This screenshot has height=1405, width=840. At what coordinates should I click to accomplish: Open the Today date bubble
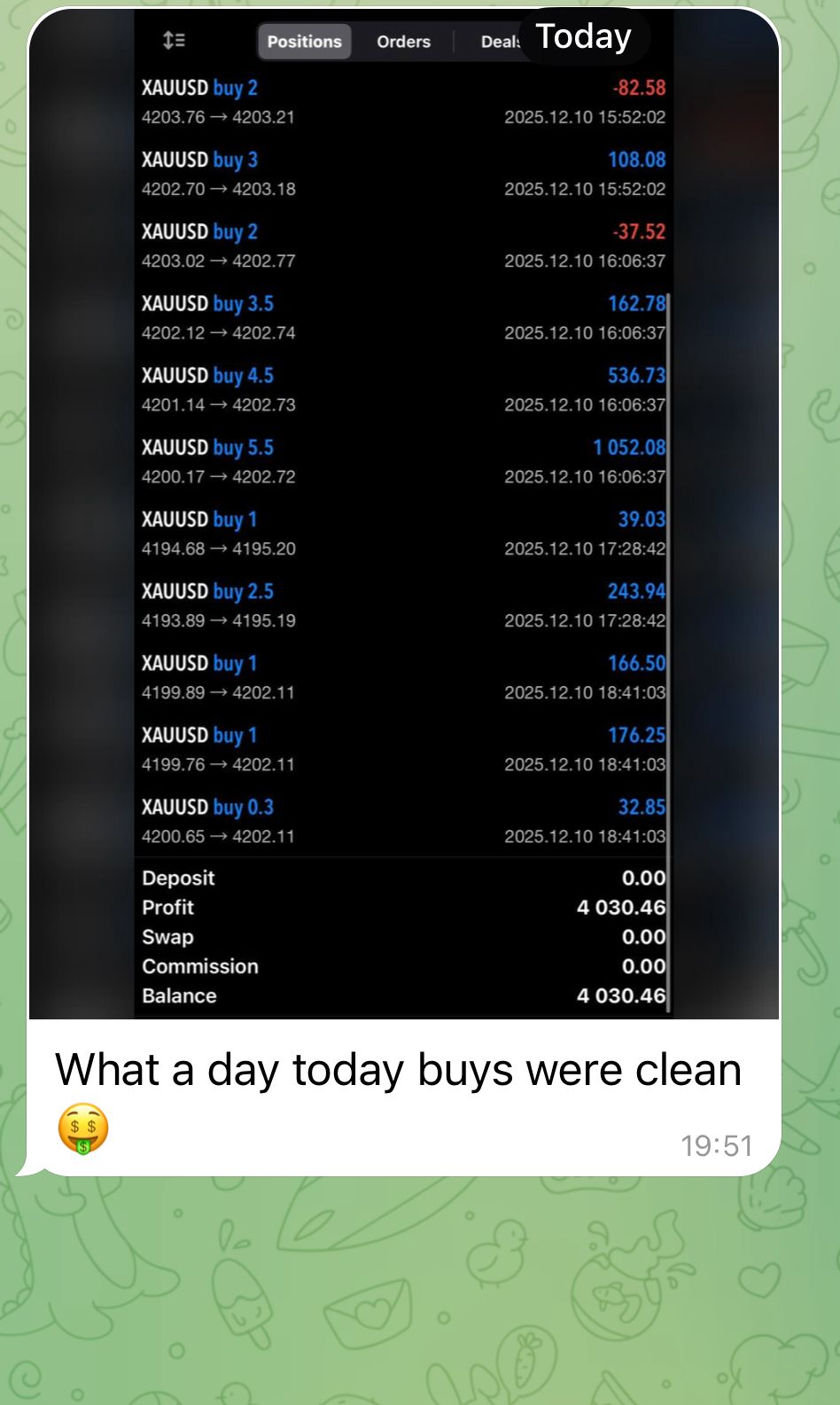pos(584,36)
